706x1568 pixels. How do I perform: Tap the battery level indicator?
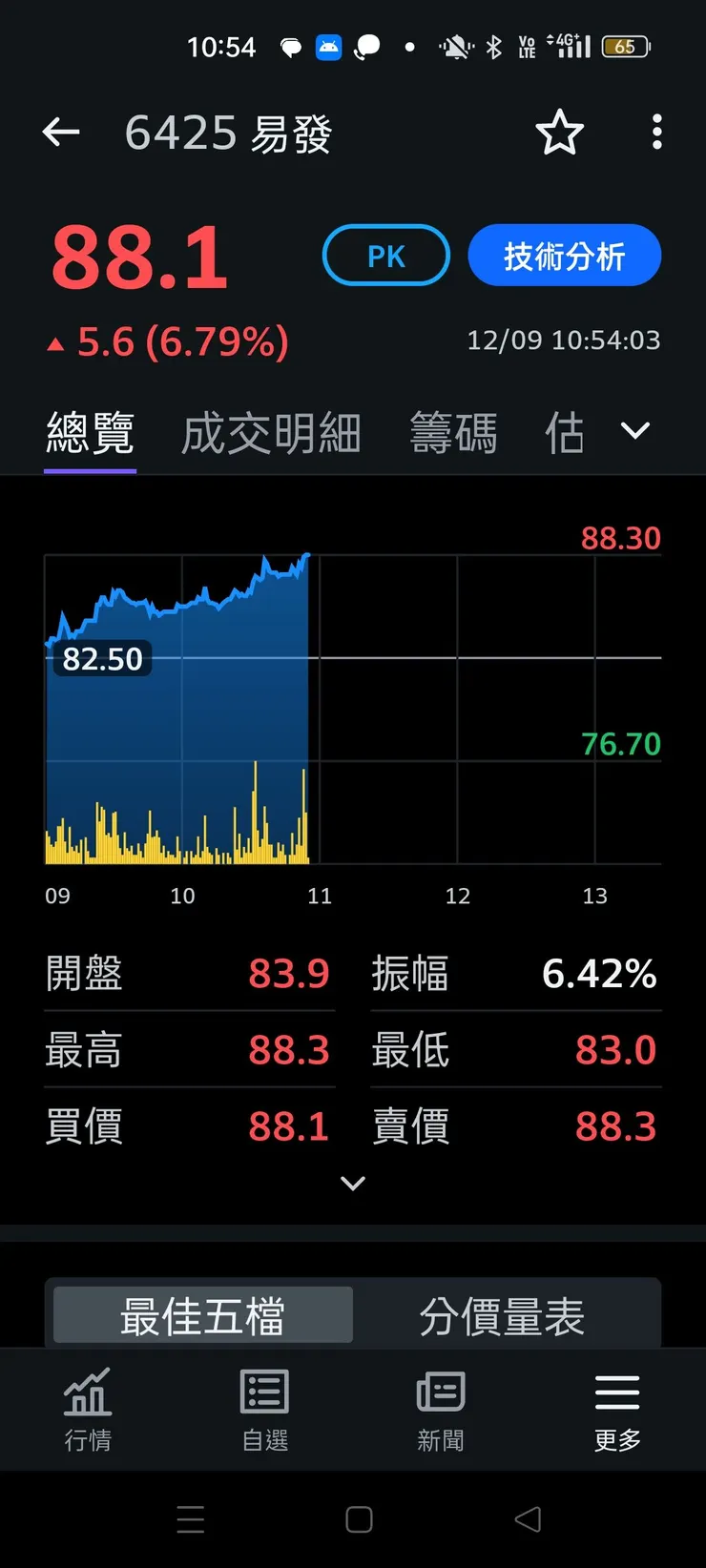pos(625,46)
